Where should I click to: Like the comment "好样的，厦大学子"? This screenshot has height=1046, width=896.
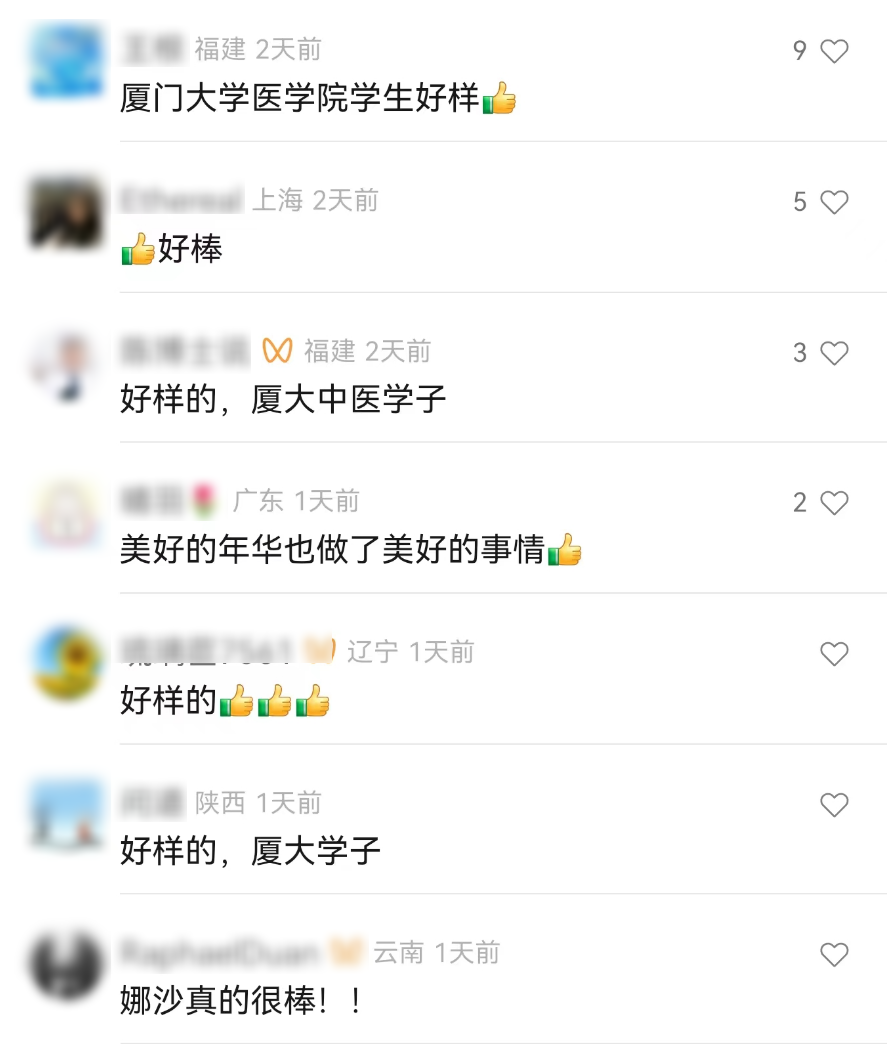point(834,804)
